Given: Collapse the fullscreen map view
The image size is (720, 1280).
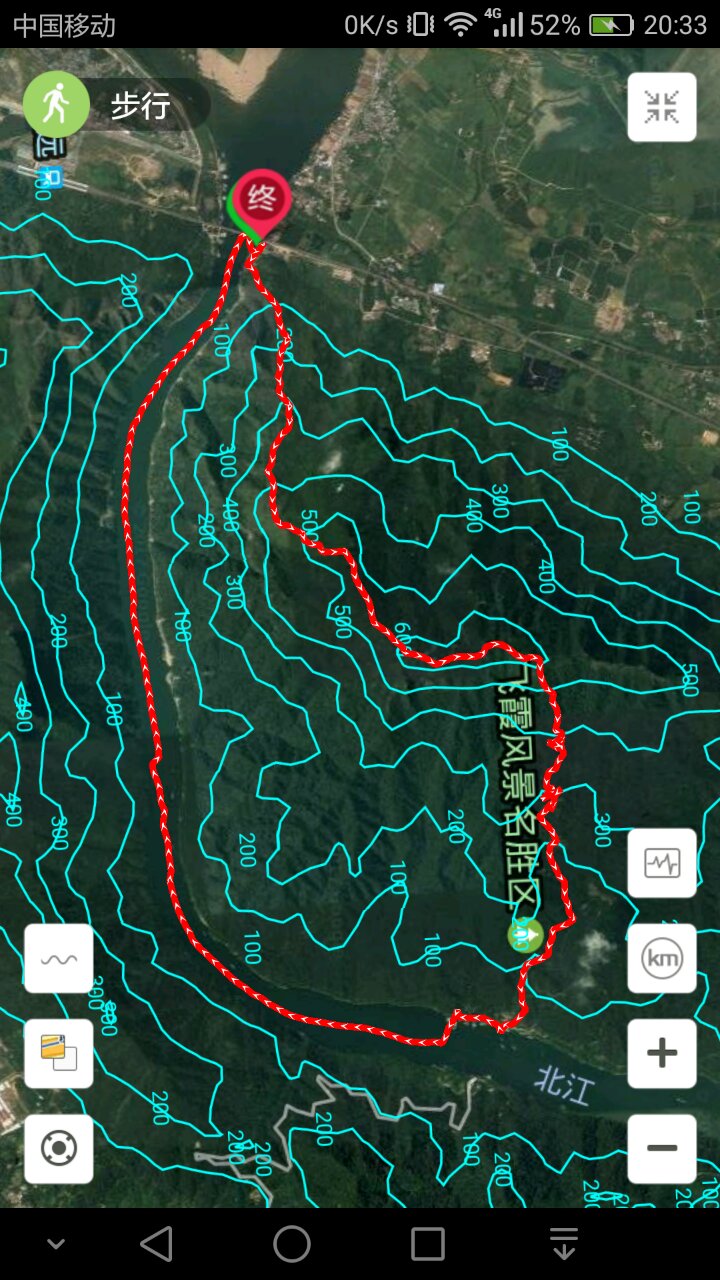Looking at the screenshot, I should [x=662, y=107].
